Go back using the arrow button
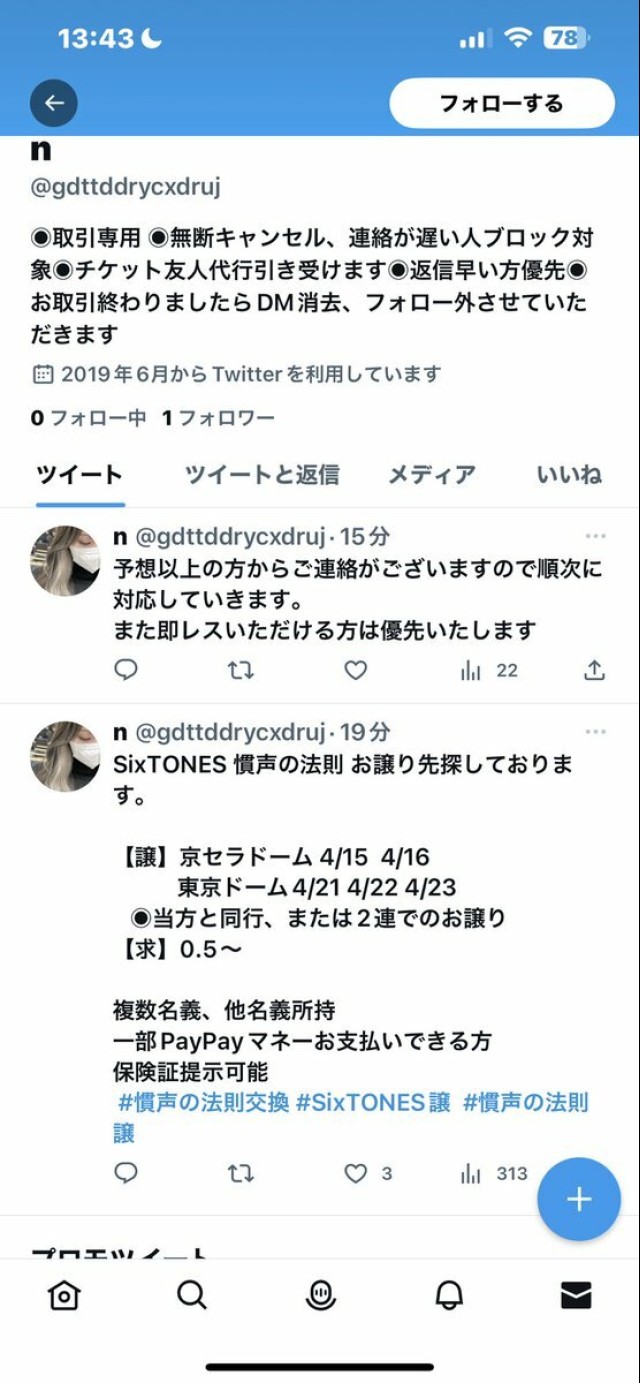640x1383 pixels. click(x=54, y=103)
